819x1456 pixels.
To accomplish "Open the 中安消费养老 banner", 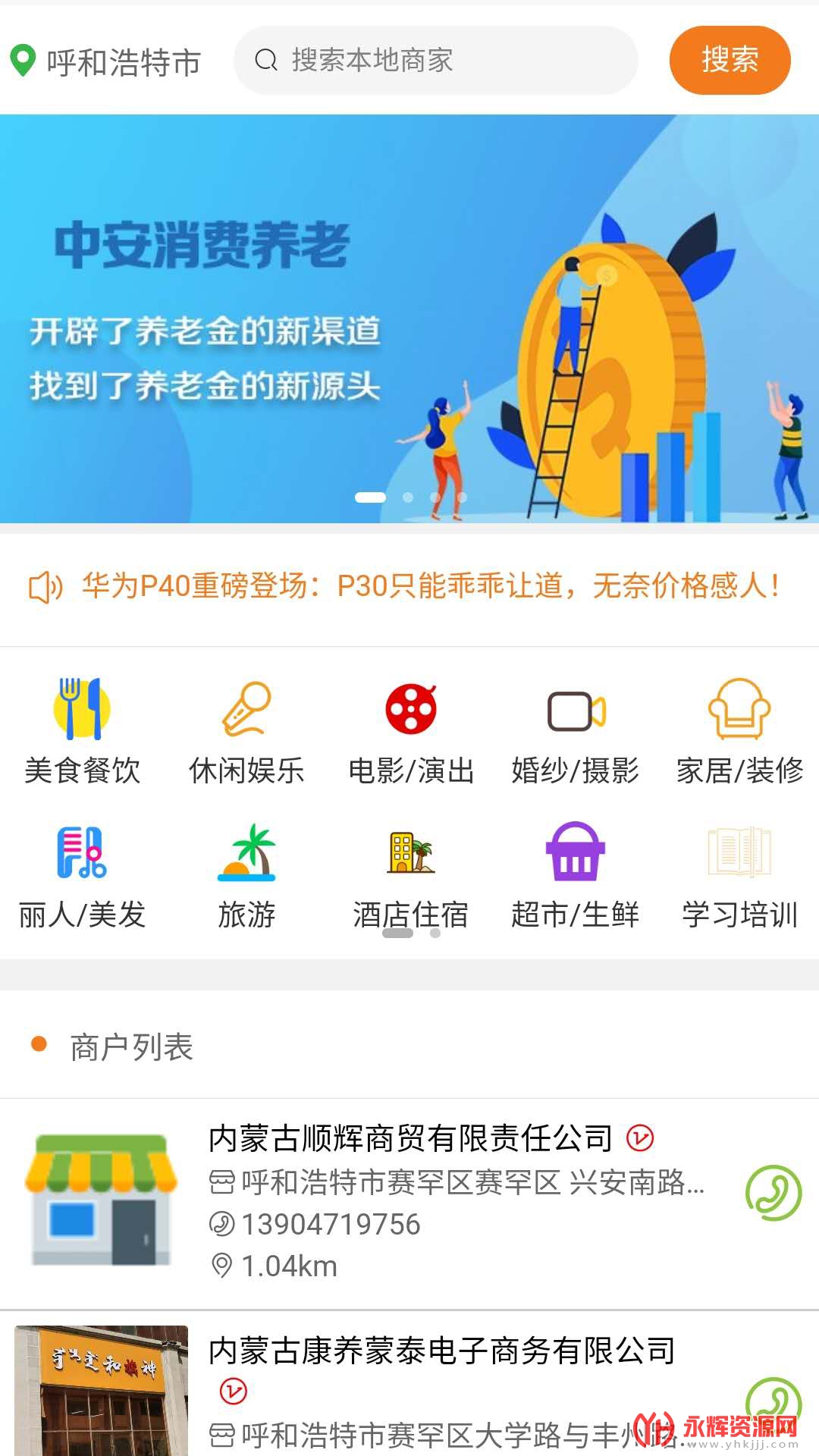I will click(x=409, y=318).
